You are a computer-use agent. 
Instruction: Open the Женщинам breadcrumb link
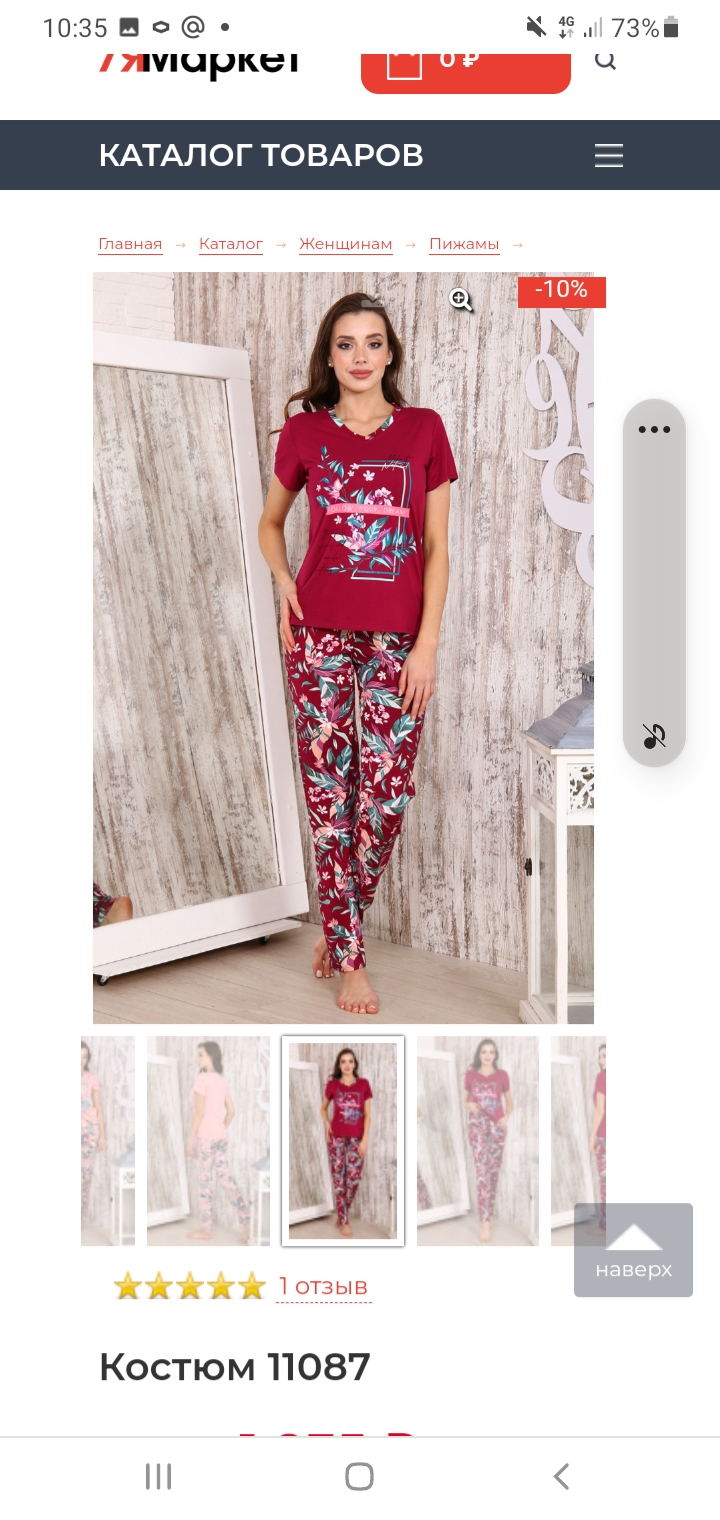coord(345,244)
